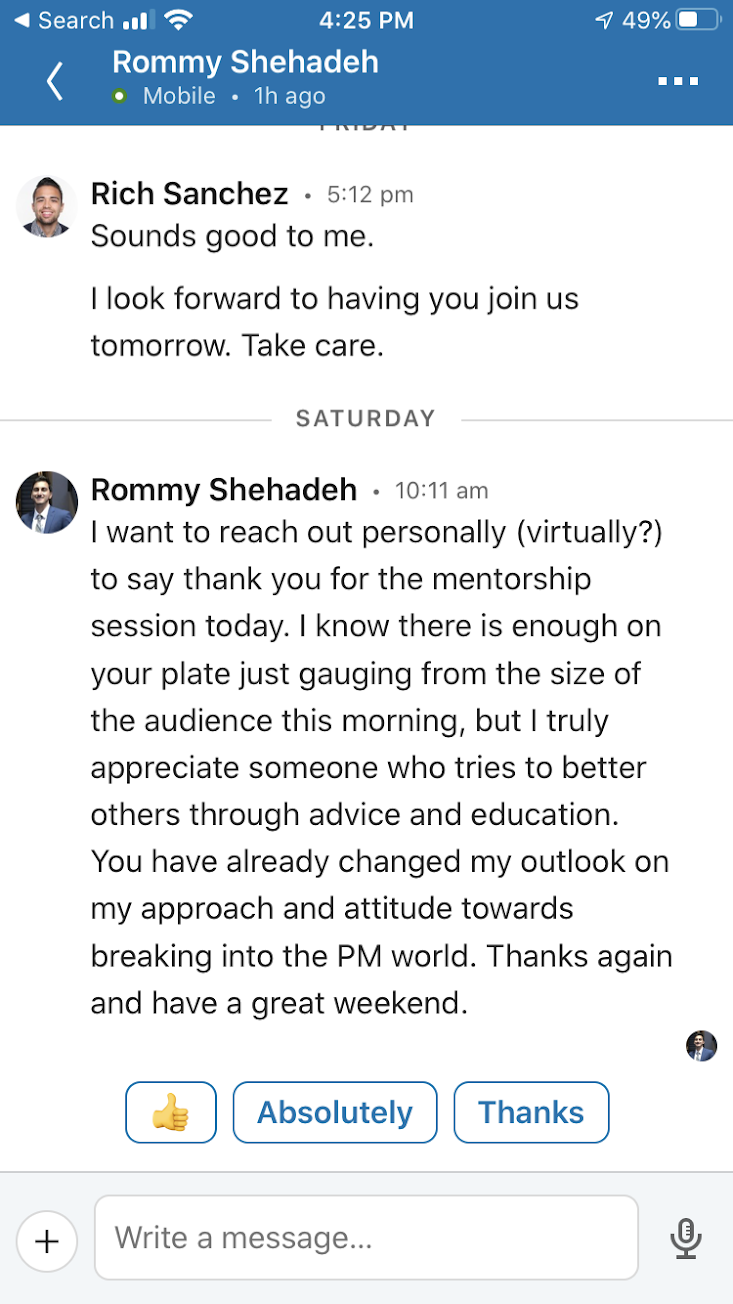Send the thumbs-up quick reply
The height and width of the screenshot is (1304, 733).
[171, 1112]
